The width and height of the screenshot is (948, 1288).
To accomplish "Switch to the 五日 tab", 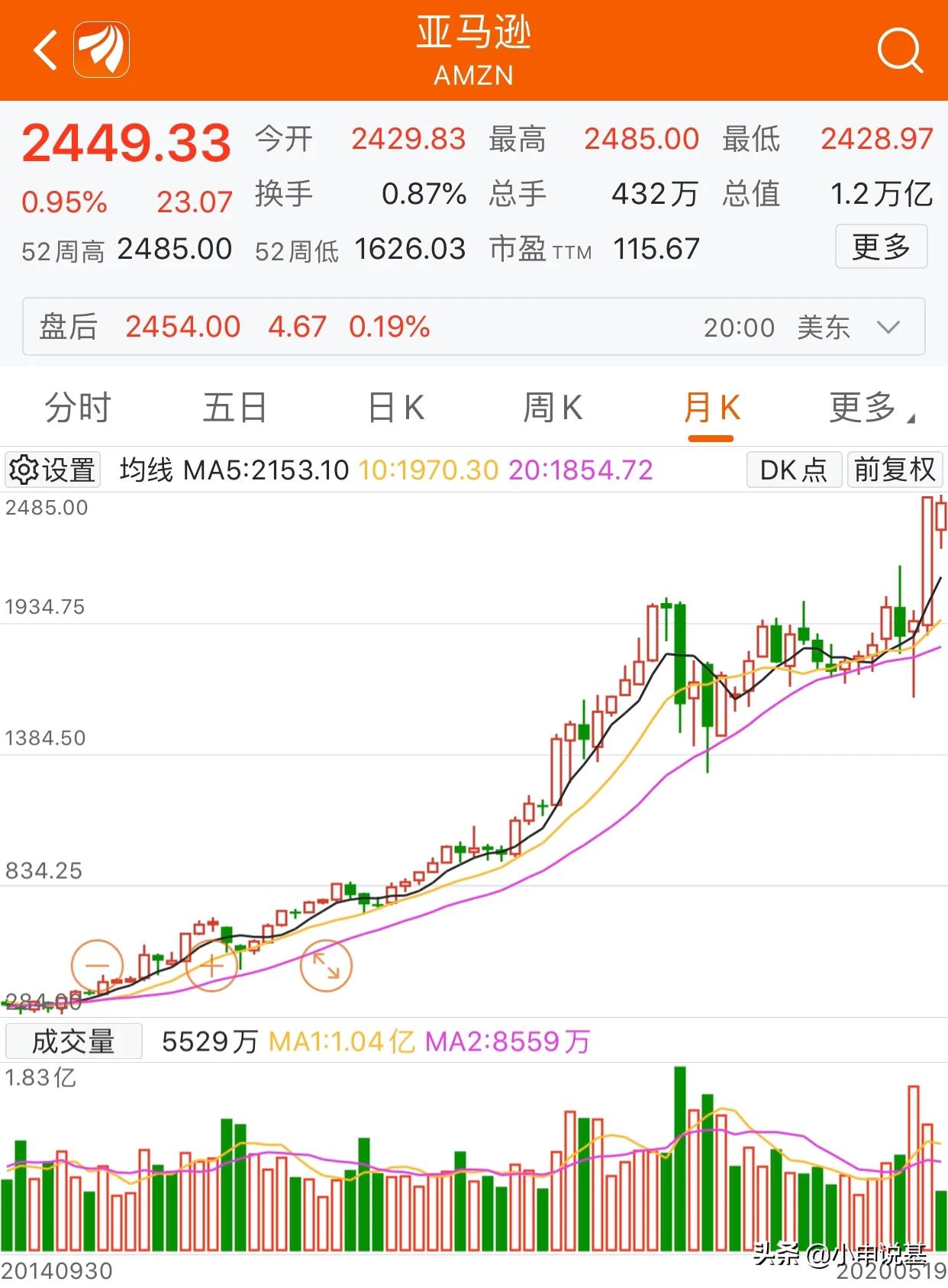I will coord(234,408).
